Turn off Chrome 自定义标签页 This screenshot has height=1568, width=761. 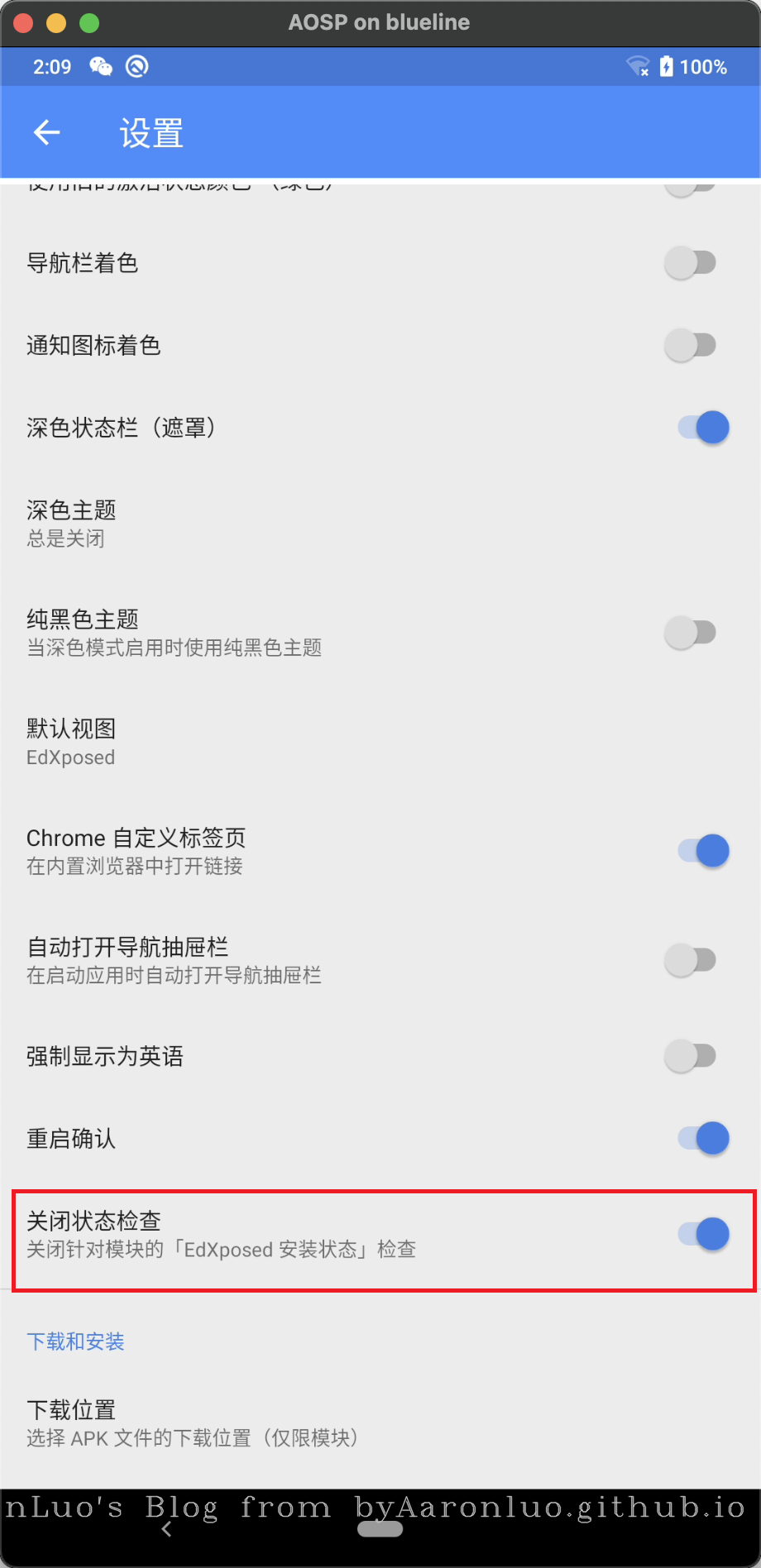coord(703,851)
